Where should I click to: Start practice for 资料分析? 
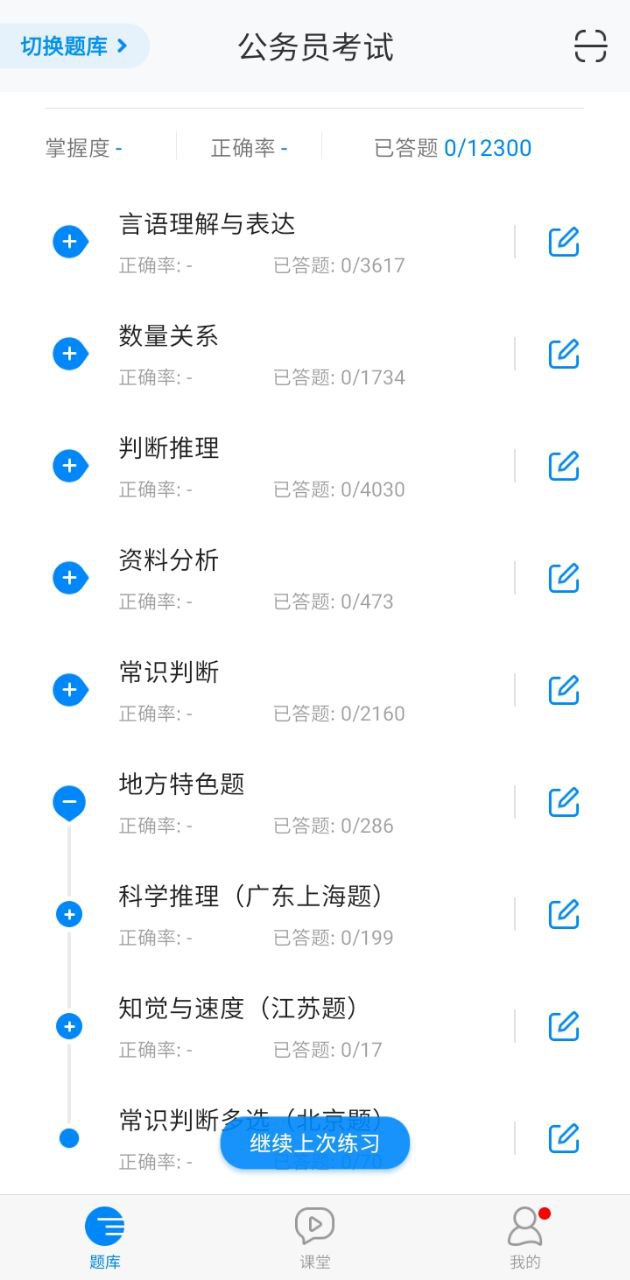(x=564, y=578)
